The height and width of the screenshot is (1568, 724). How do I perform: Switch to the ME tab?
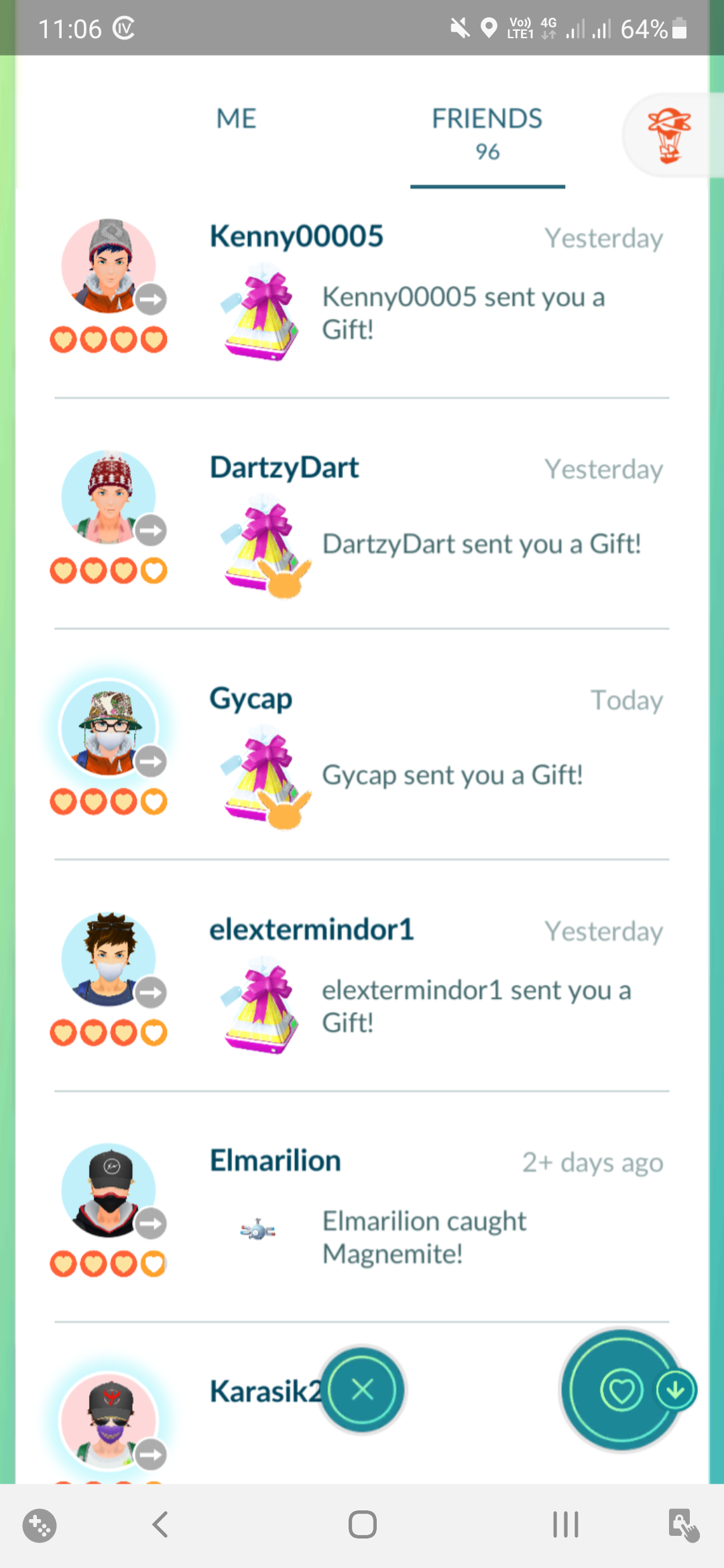pos(236,119)
